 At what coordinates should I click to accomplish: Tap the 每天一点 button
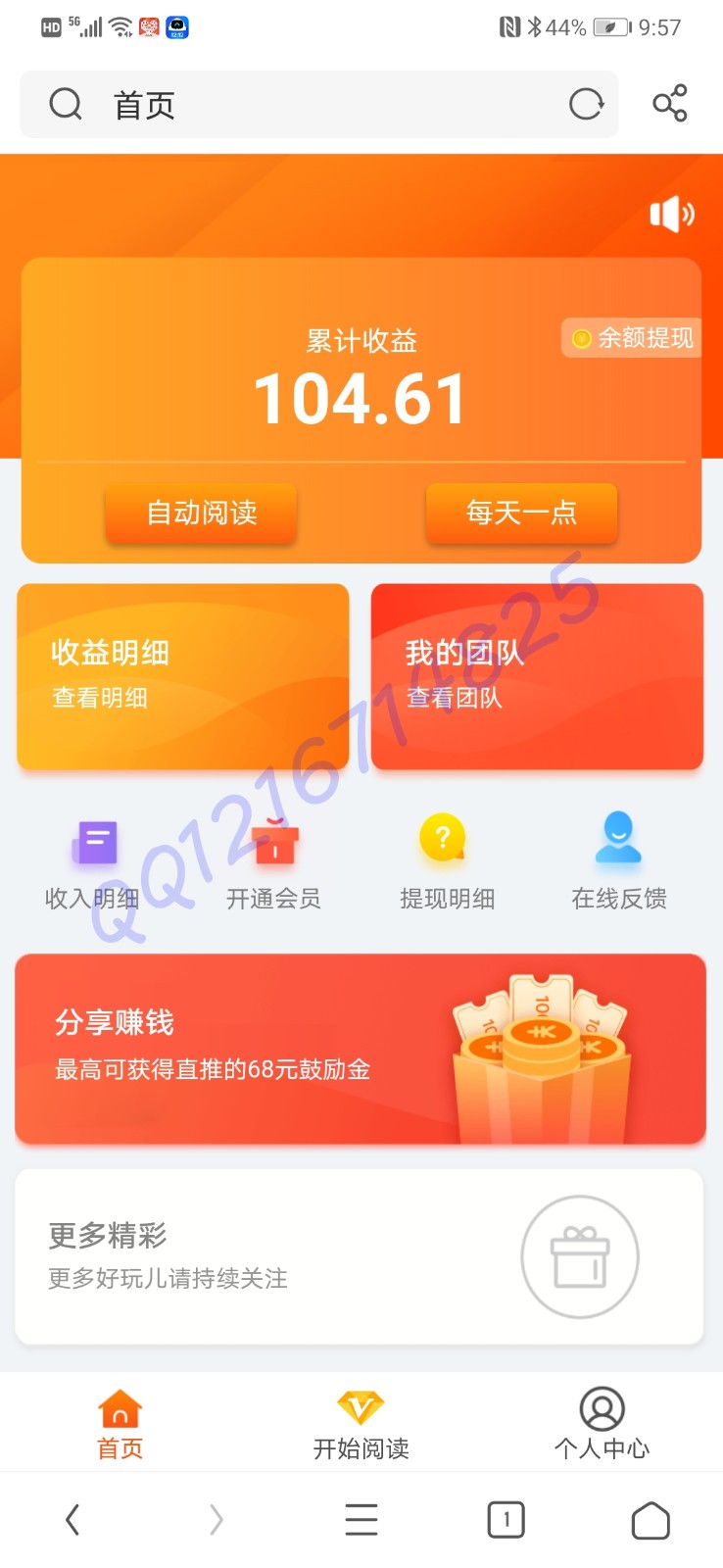pyautogui.click(x=521, y=513)
